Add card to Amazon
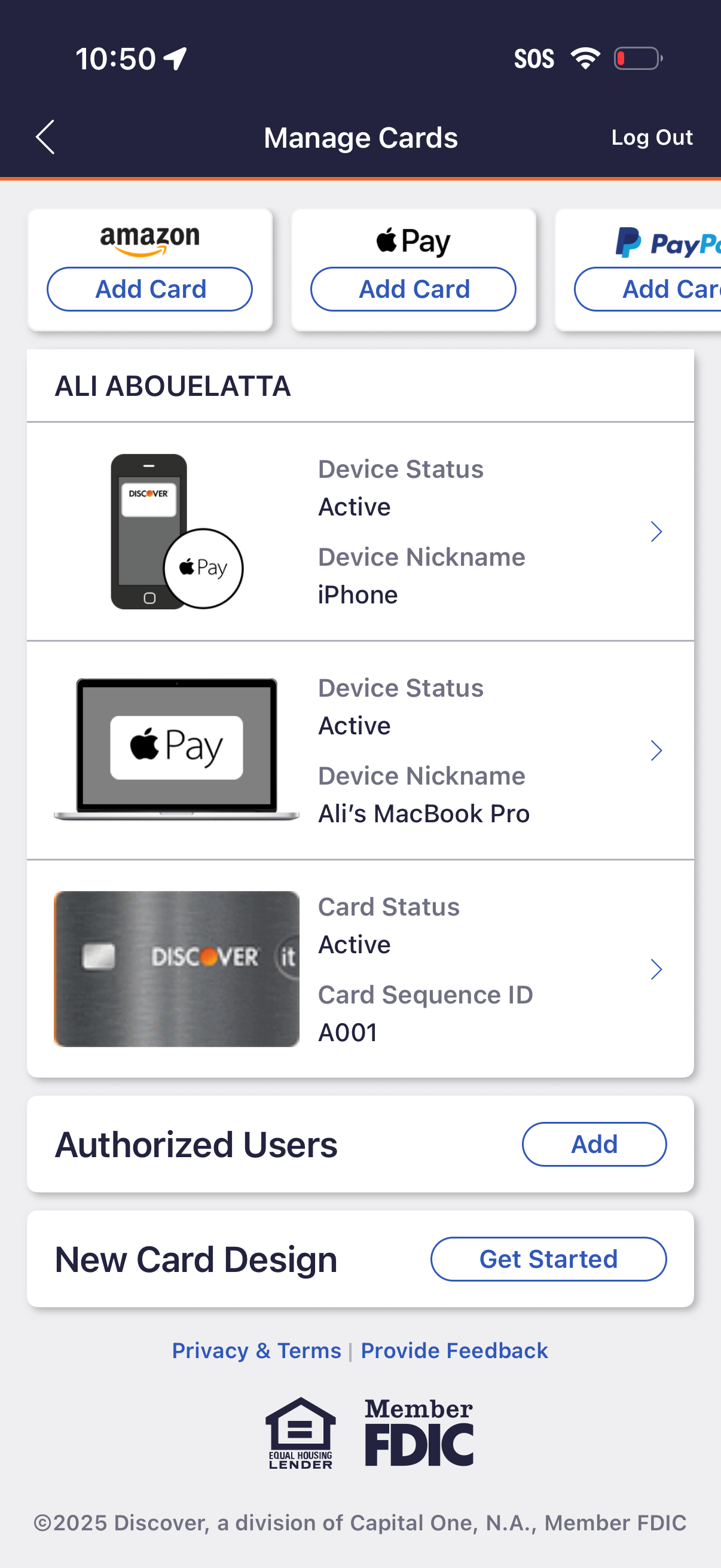721x1568 pixels. (149, 289)
